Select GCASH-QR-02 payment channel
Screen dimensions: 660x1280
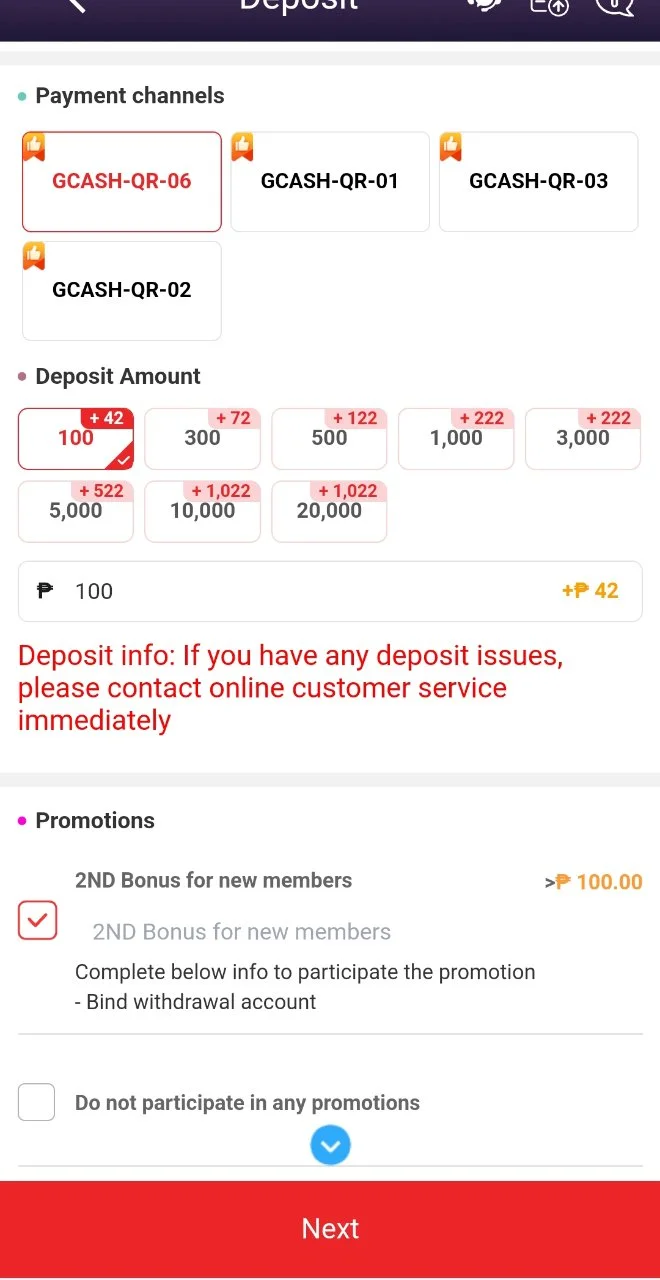[x=122, y=291]
